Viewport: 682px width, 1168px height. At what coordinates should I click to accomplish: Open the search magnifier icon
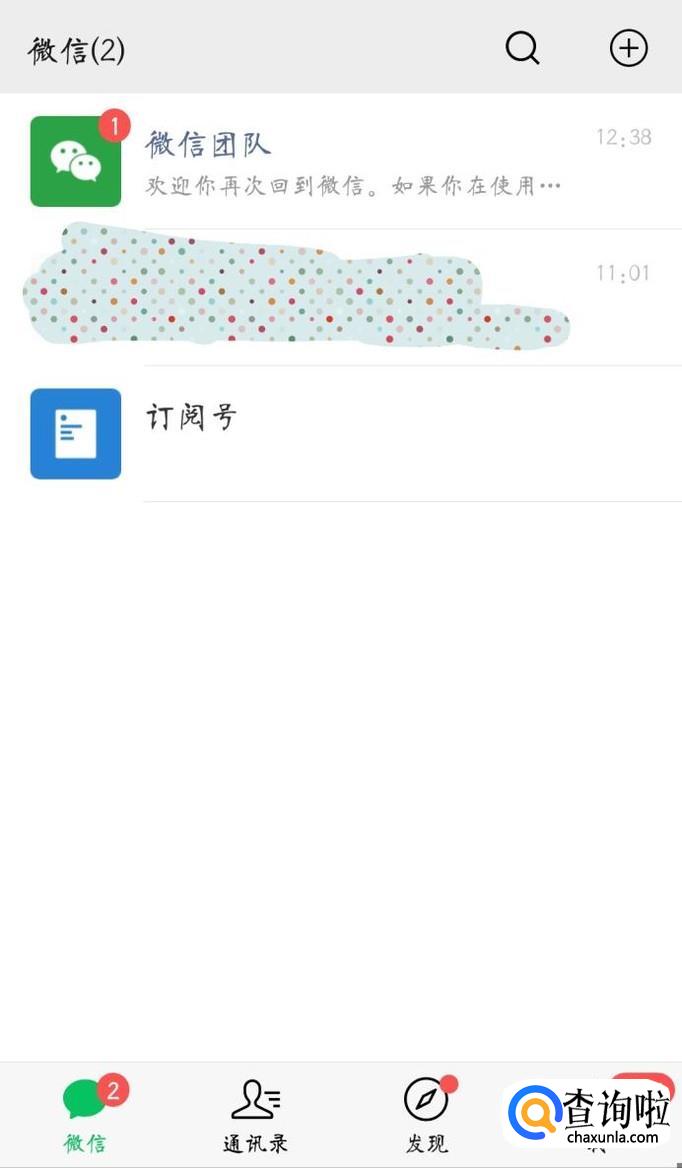coord(522,48)
